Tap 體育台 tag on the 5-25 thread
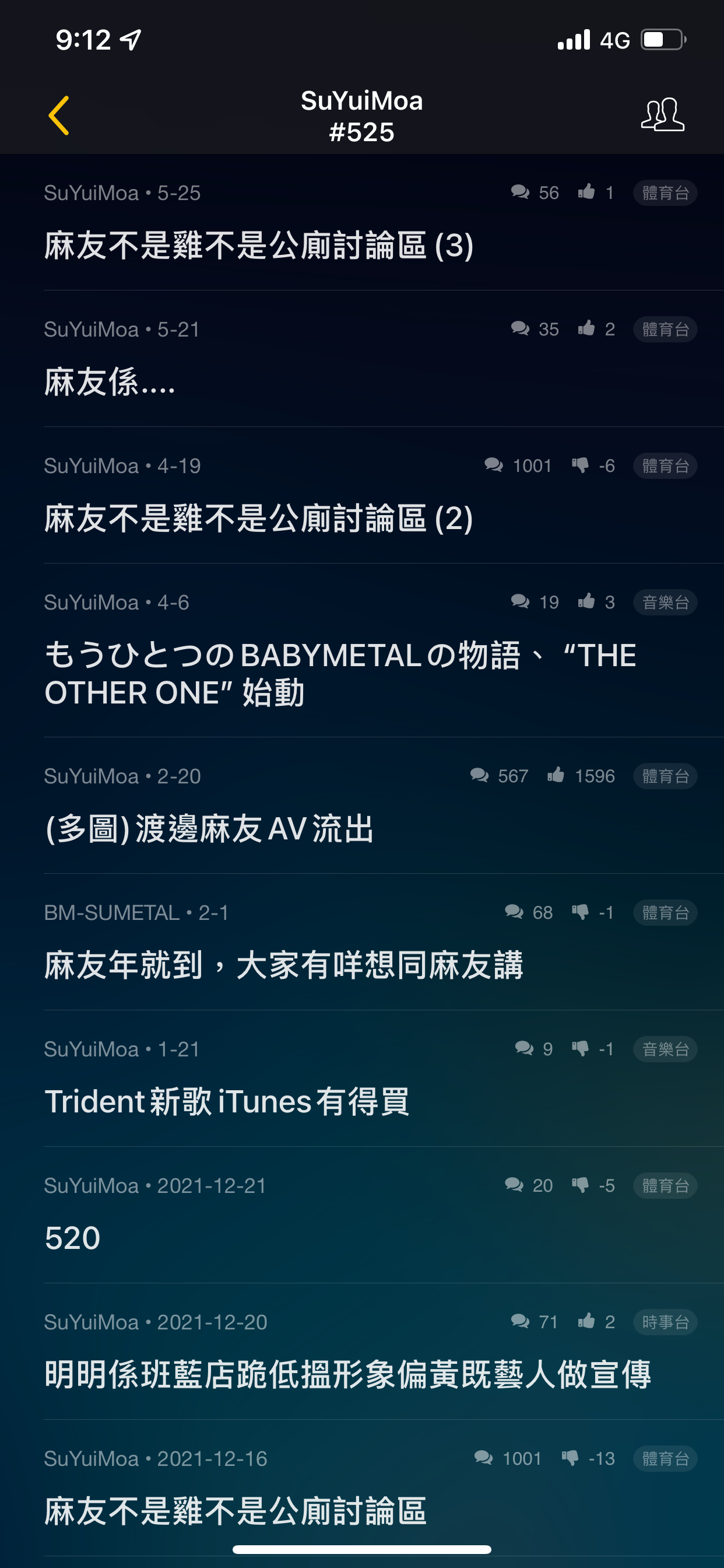Screen dimensions: 724x1568 pyautogui.click(x=665, y=193)
